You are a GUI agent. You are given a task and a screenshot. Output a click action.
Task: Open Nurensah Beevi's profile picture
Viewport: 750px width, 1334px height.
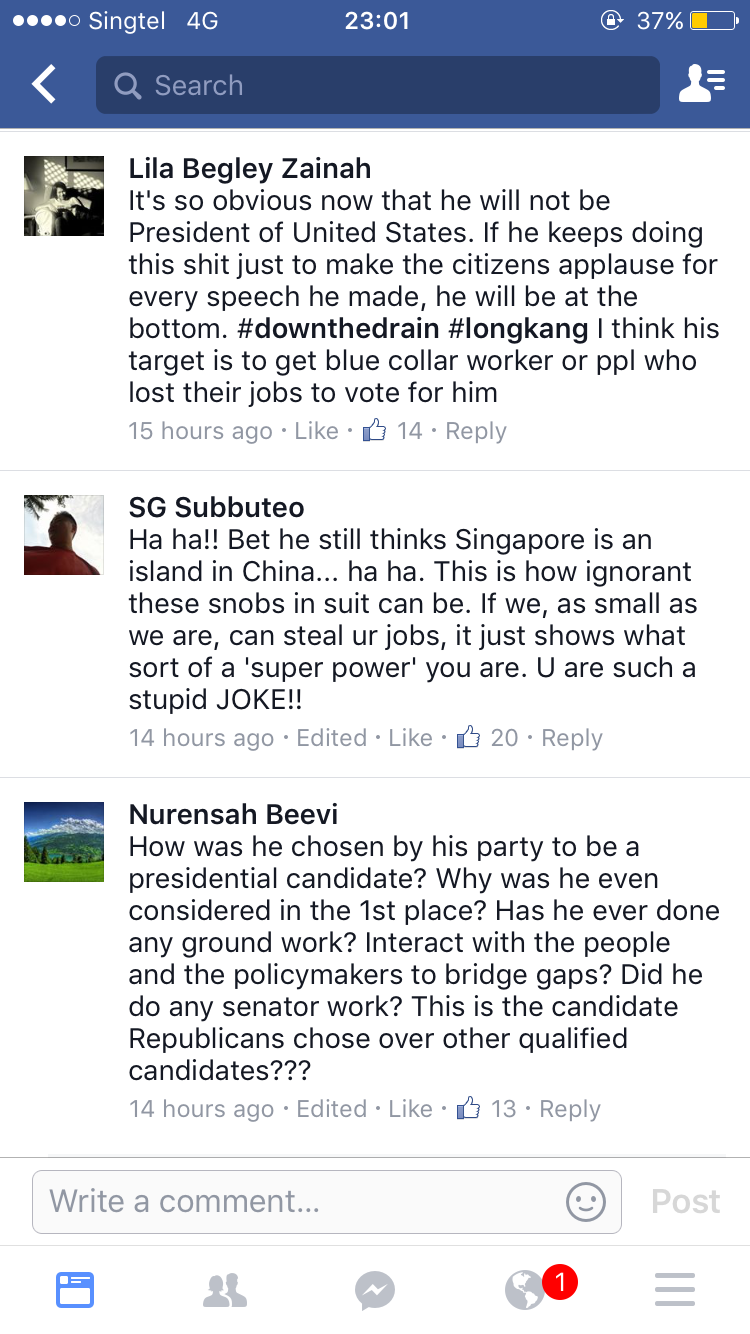point(64,841)
